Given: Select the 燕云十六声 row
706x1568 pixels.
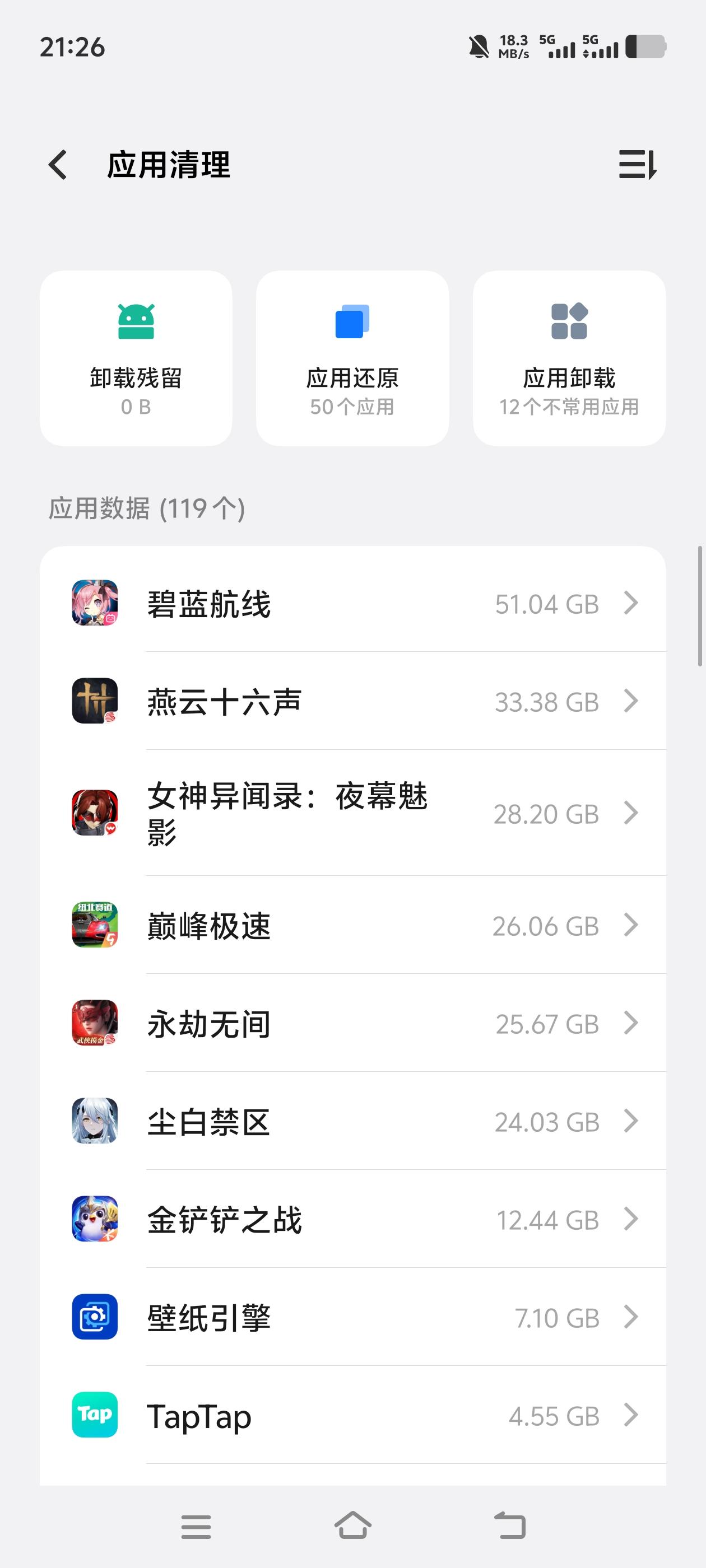Looking at the screenshot, I should [x=352, y=701].
